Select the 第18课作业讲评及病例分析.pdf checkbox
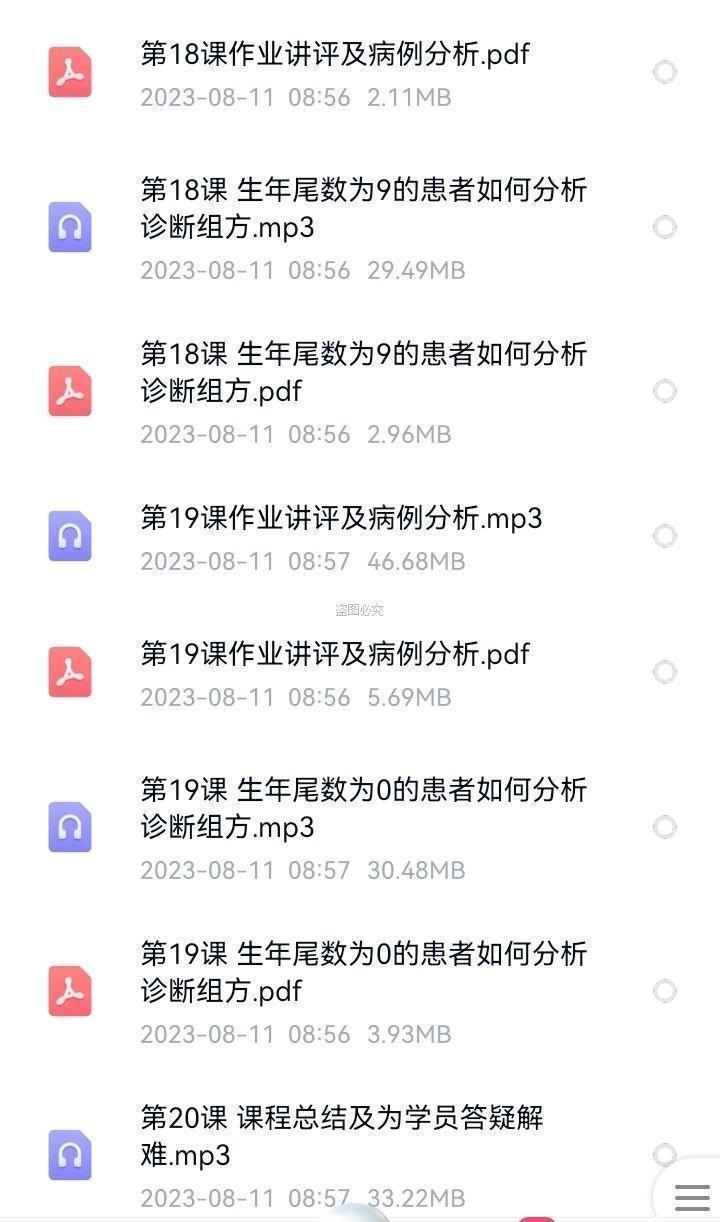 [664, 72]
